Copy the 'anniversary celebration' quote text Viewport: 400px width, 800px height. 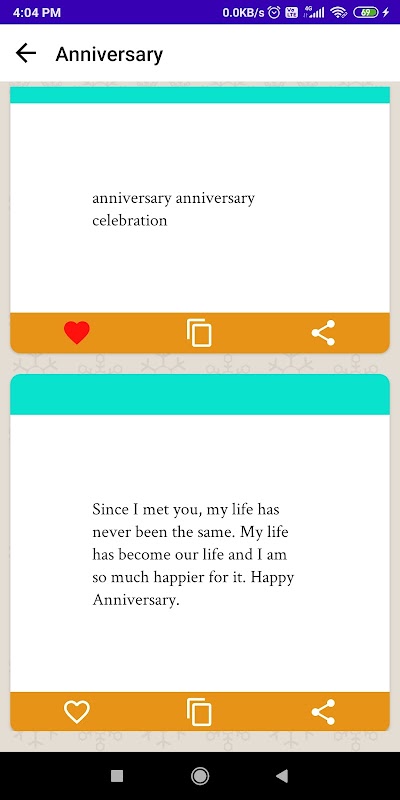click(x=199, y=333)
